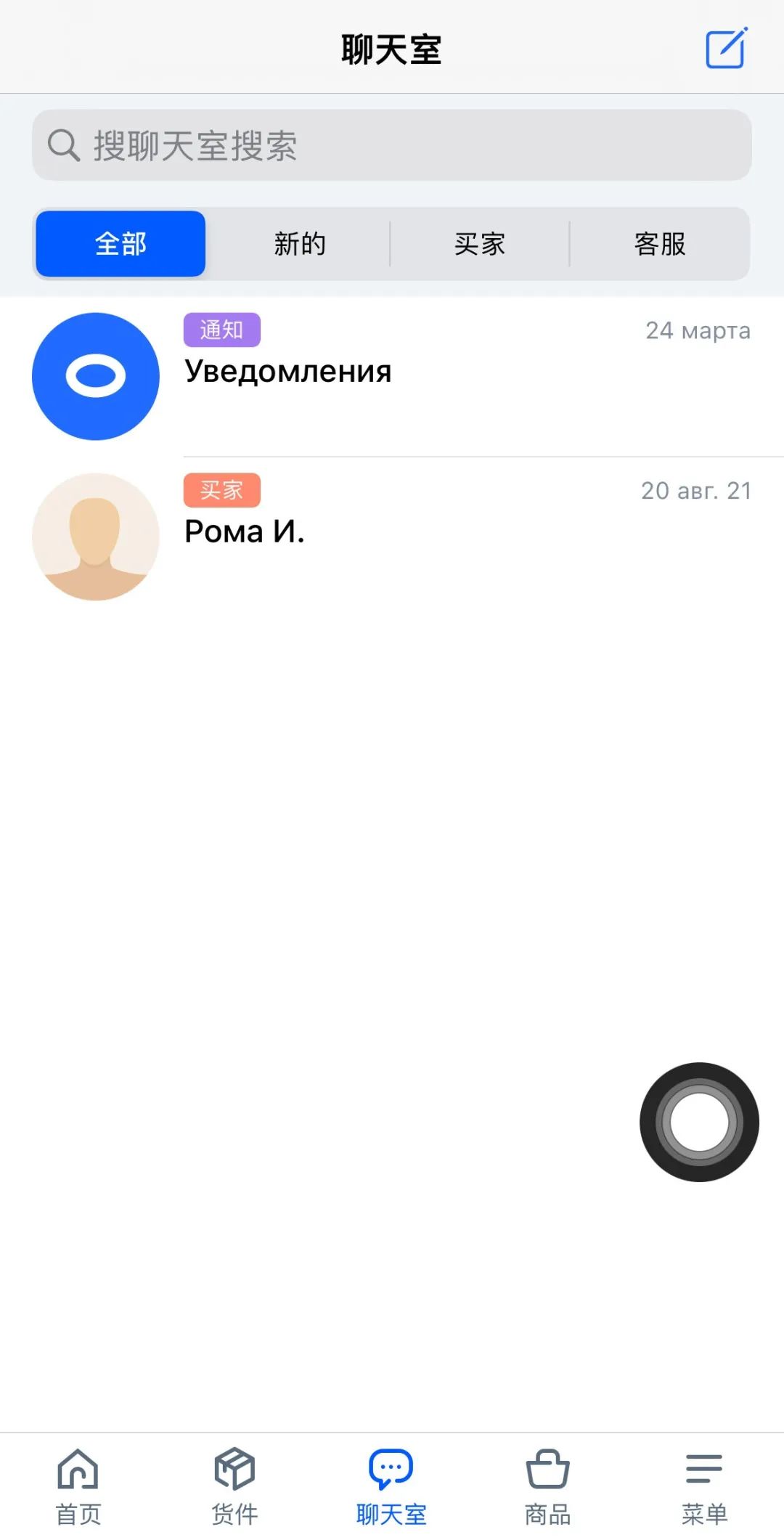Click the 24 марта date label
Image resolution: width=784 pixels, height=1540 pixels.
click(698, 331)
